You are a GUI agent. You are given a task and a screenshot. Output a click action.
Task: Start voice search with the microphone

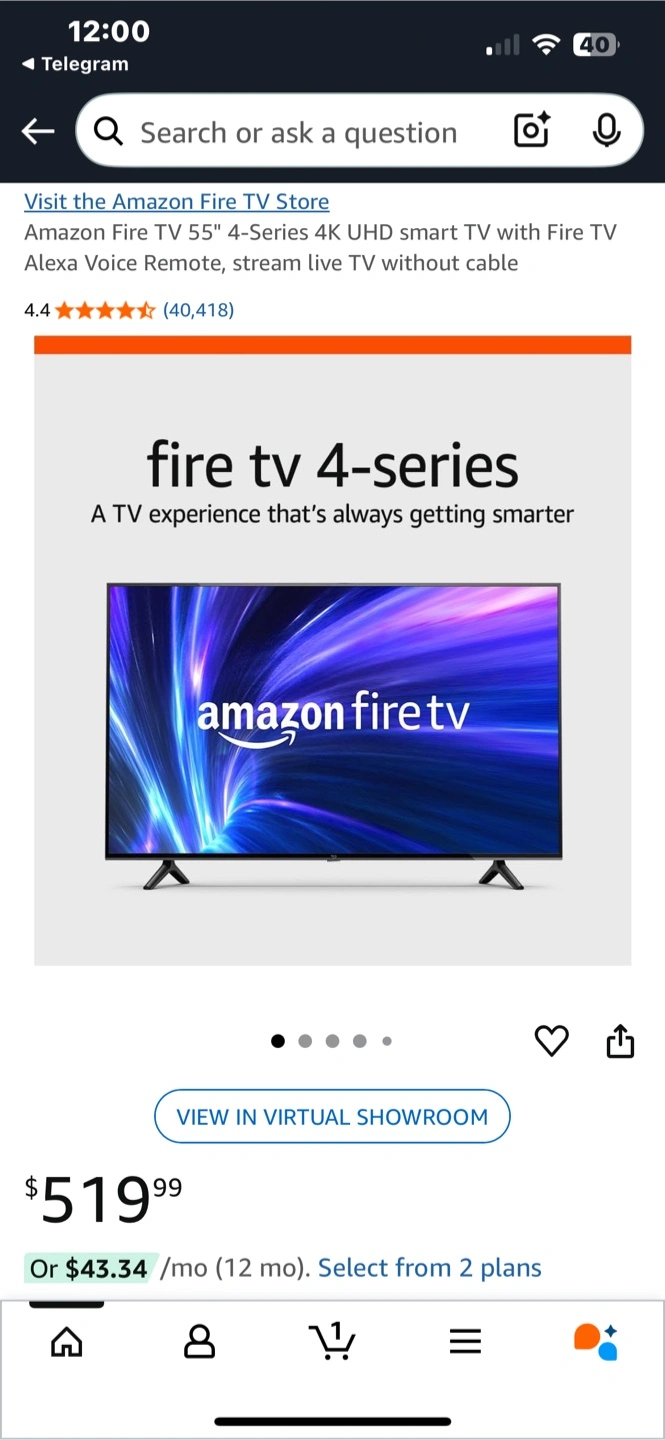coord(606,131)
